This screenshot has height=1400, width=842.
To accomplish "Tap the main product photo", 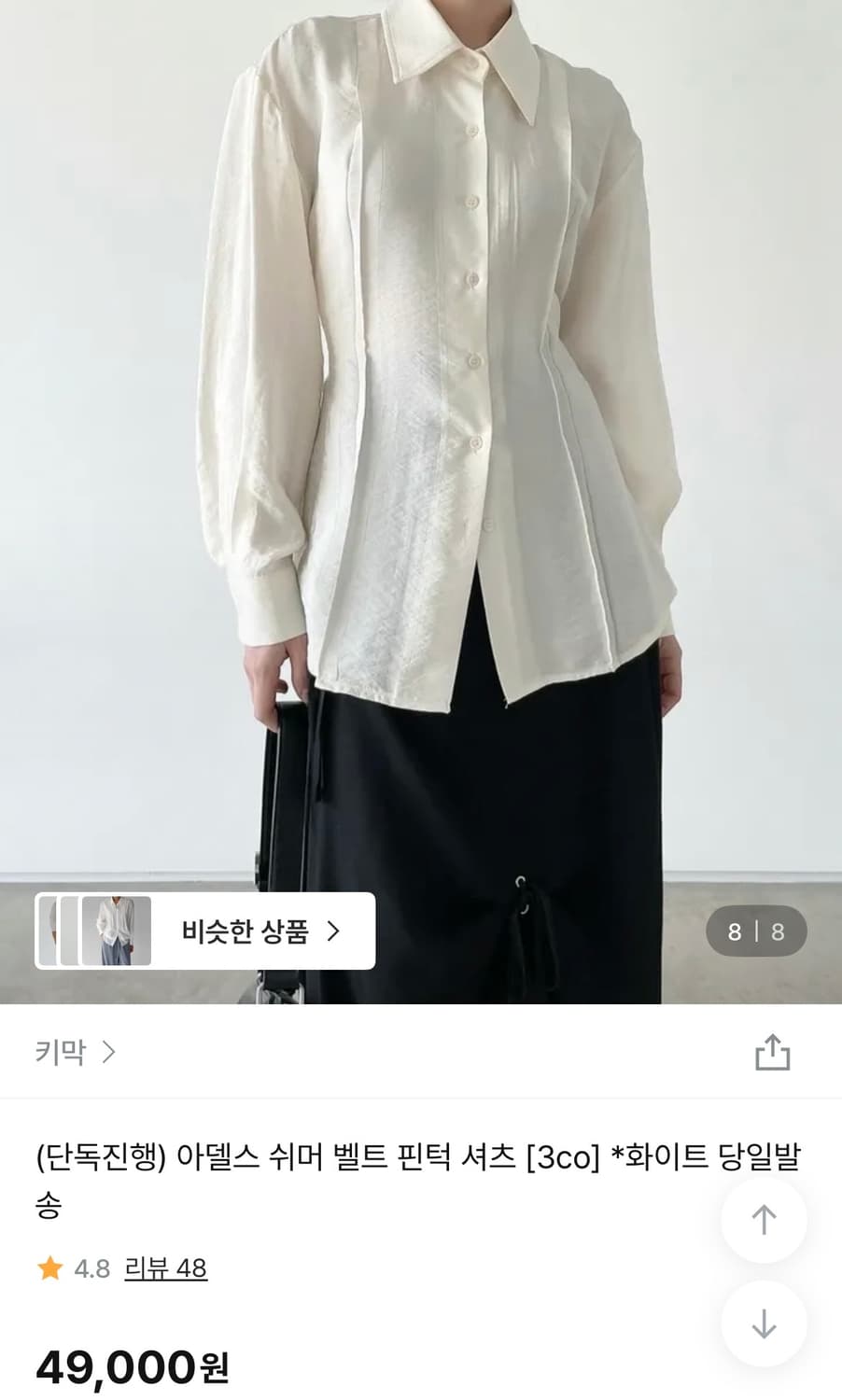I will pyautogui.click(x=420, y=420).
